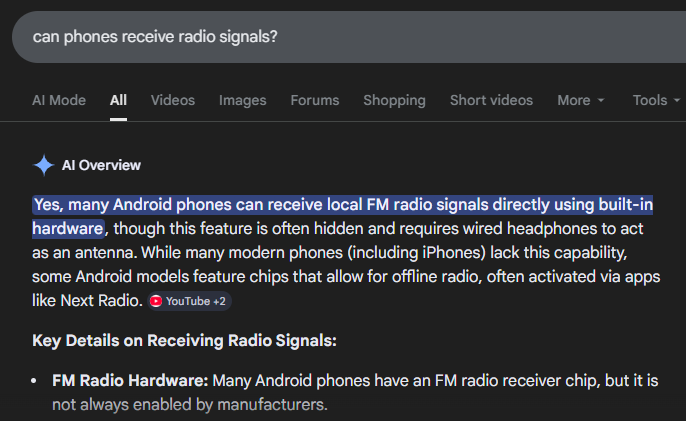Select the All results tab
Viewport: 686px width, 421px height.
tap(118, 100)
